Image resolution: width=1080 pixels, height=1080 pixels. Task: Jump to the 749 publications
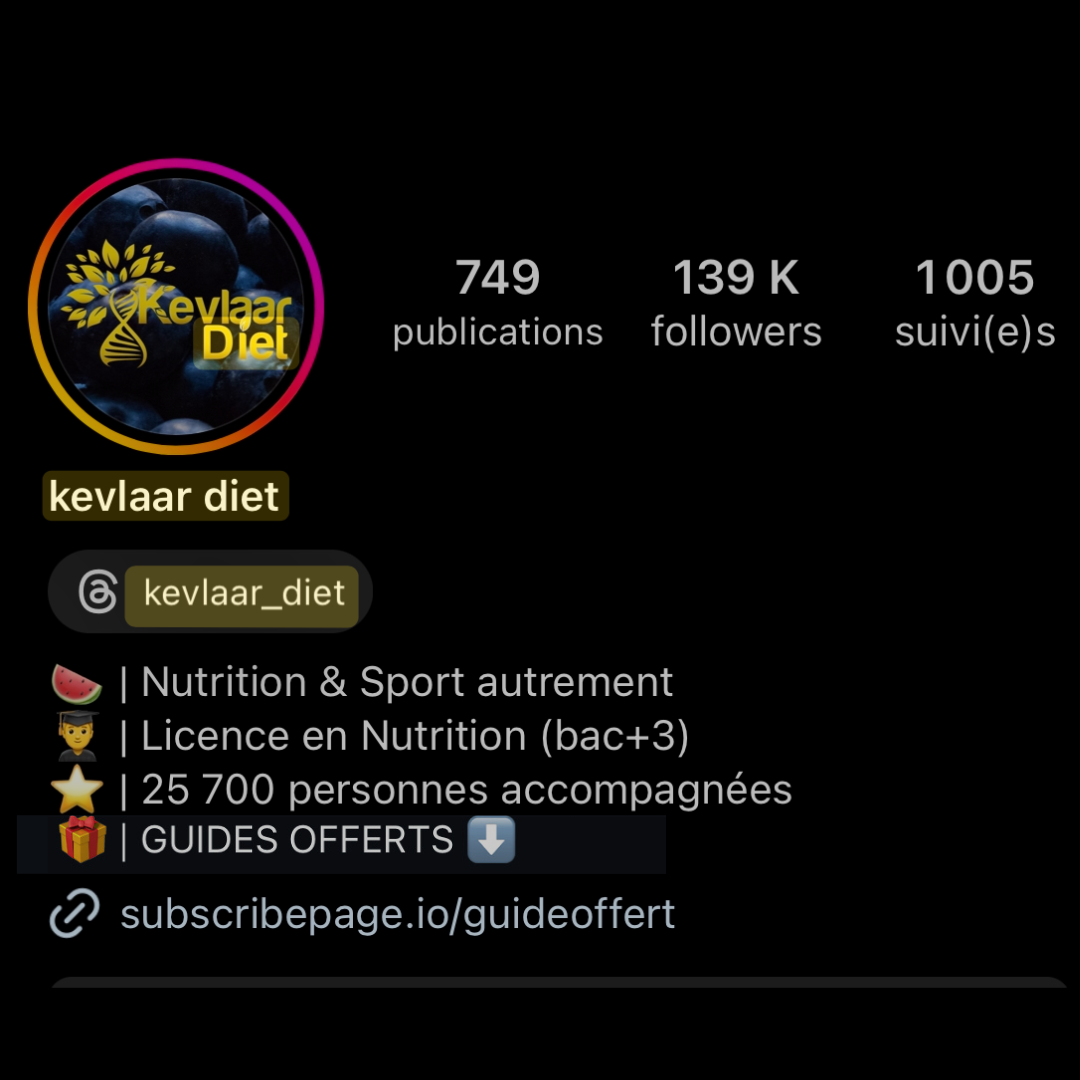click(x=497, y=303)
